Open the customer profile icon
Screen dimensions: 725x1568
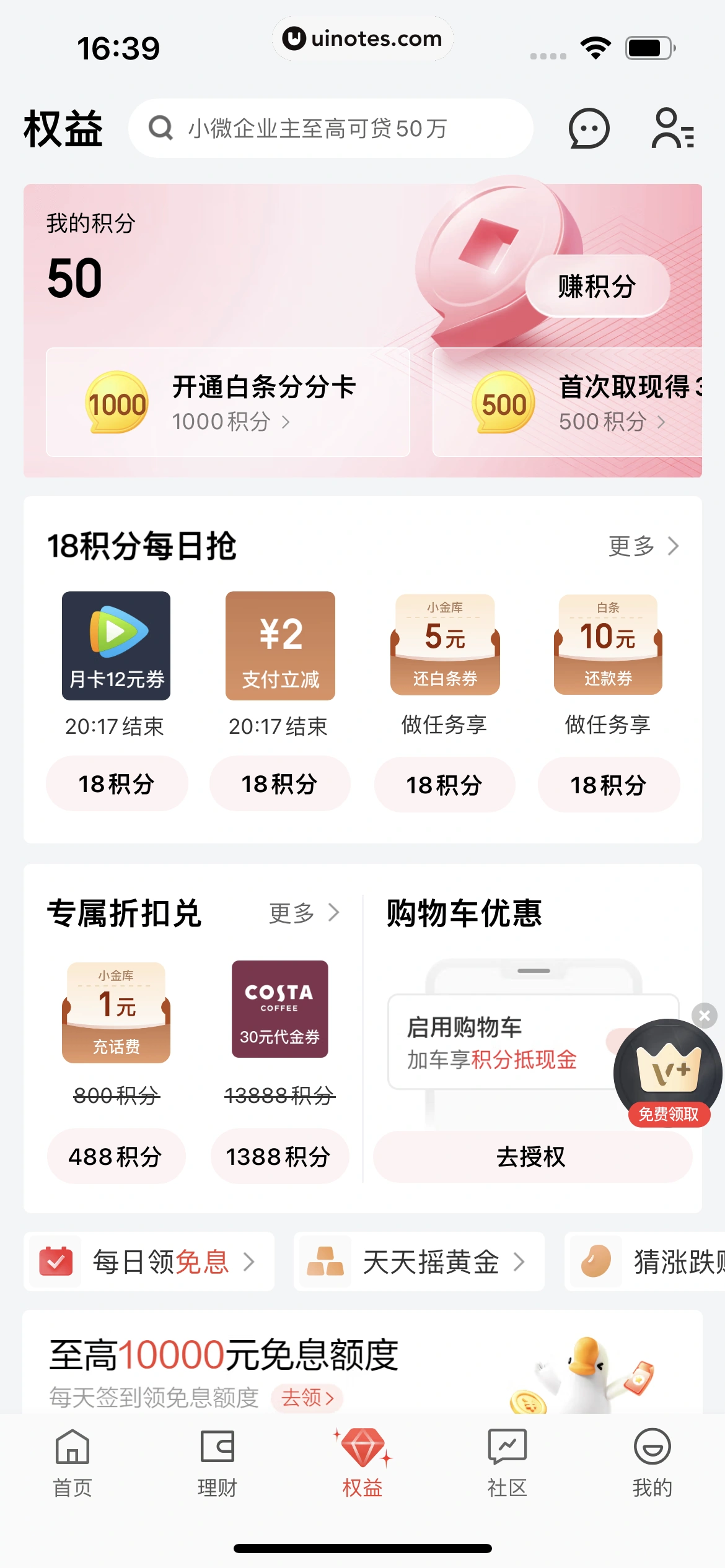672,129
